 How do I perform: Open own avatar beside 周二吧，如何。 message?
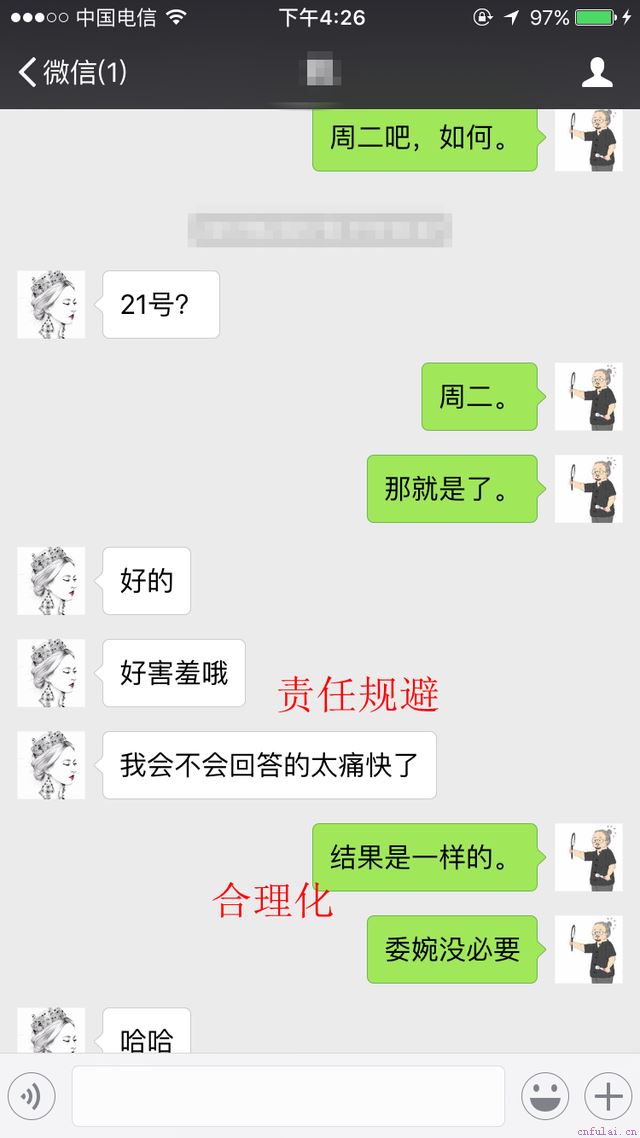pyautogui.click(x=588, y=138)
